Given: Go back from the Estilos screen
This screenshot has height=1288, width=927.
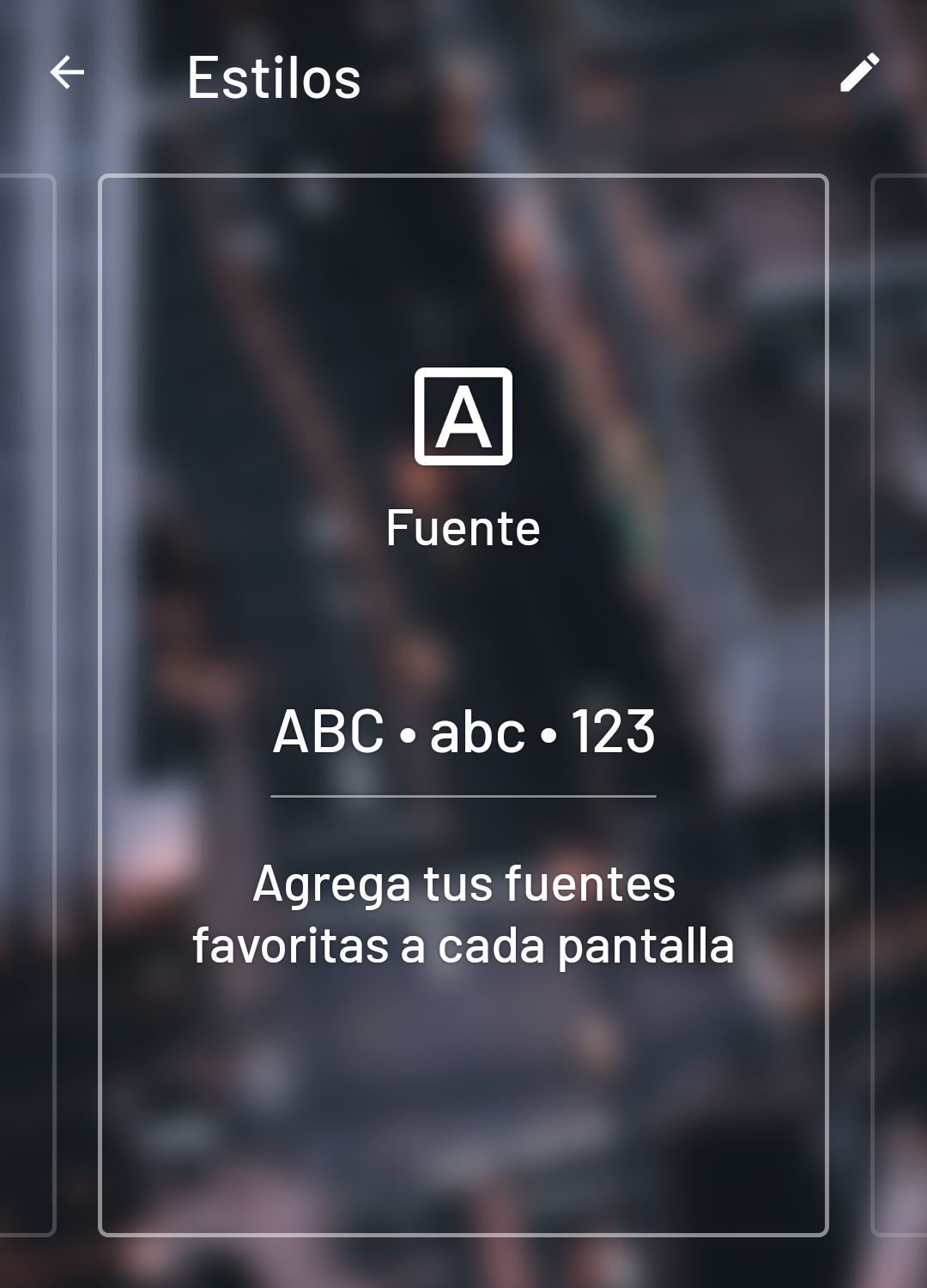Looking at the screenshot, I should [x=67, y=73].
